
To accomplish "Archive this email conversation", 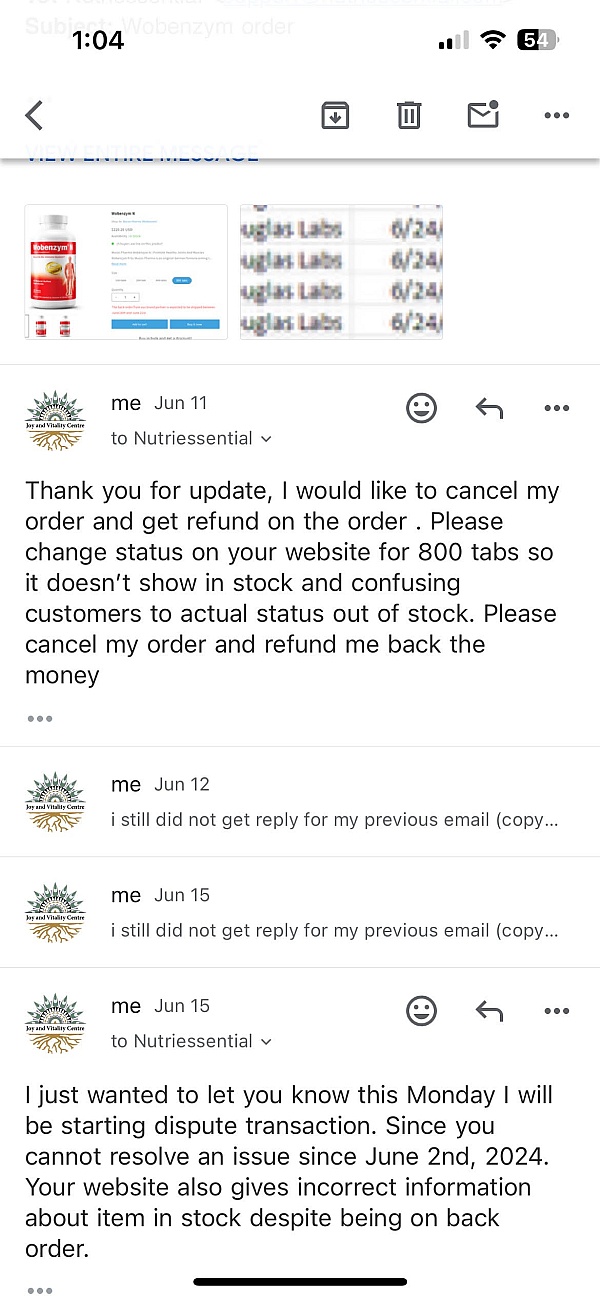I will pyautogui.click(x=335, y=116).
